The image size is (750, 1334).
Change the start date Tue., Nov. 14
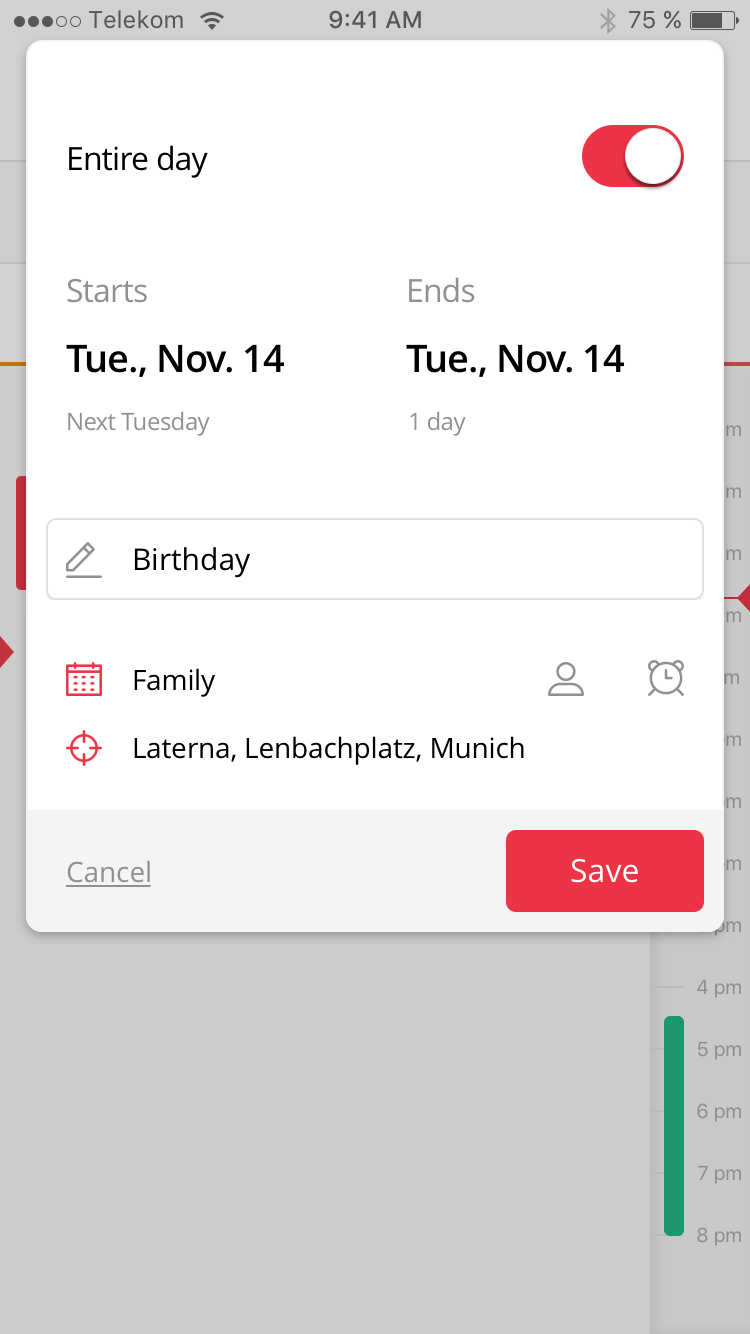pos(175,359)
